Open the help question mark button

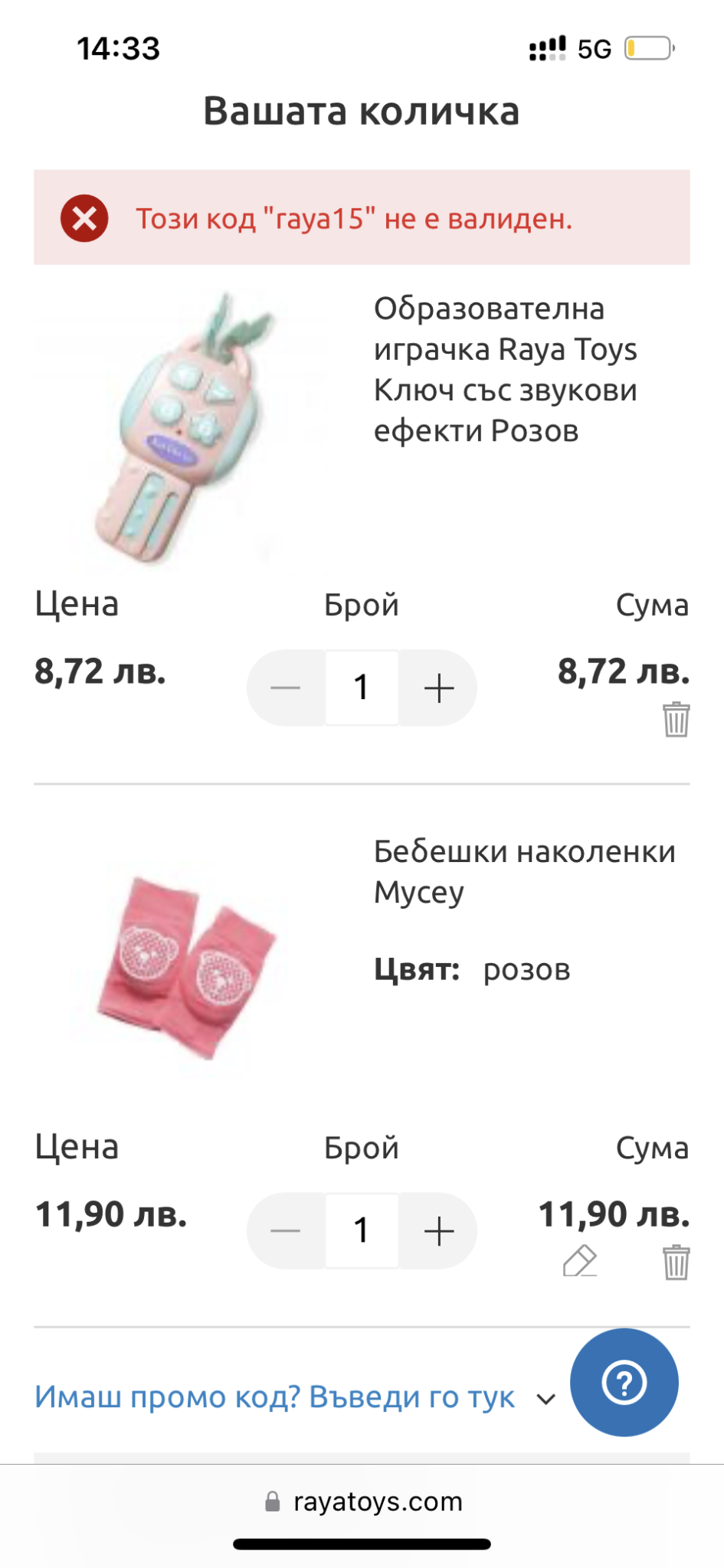pyautogui.click(x=624, y=1382)
